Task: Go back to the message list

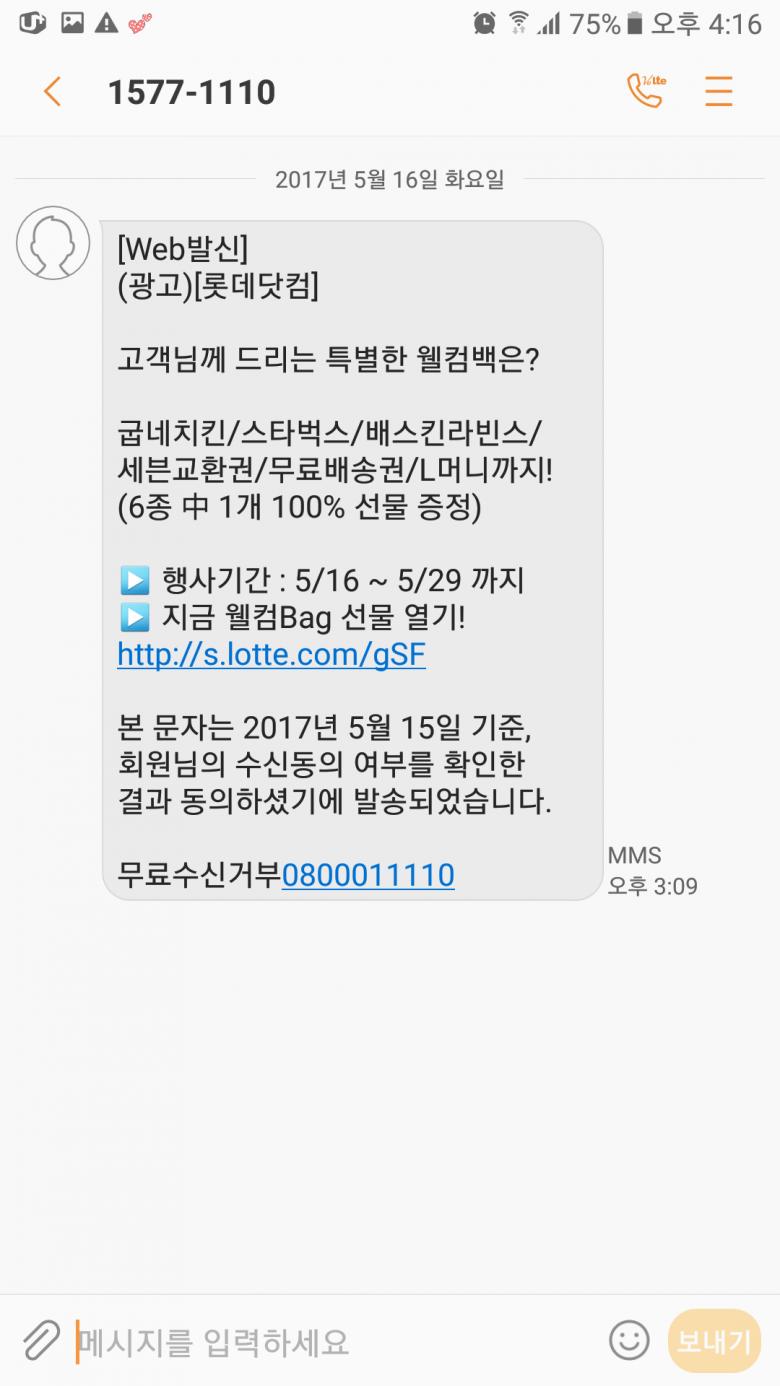Action: [52, 92]
